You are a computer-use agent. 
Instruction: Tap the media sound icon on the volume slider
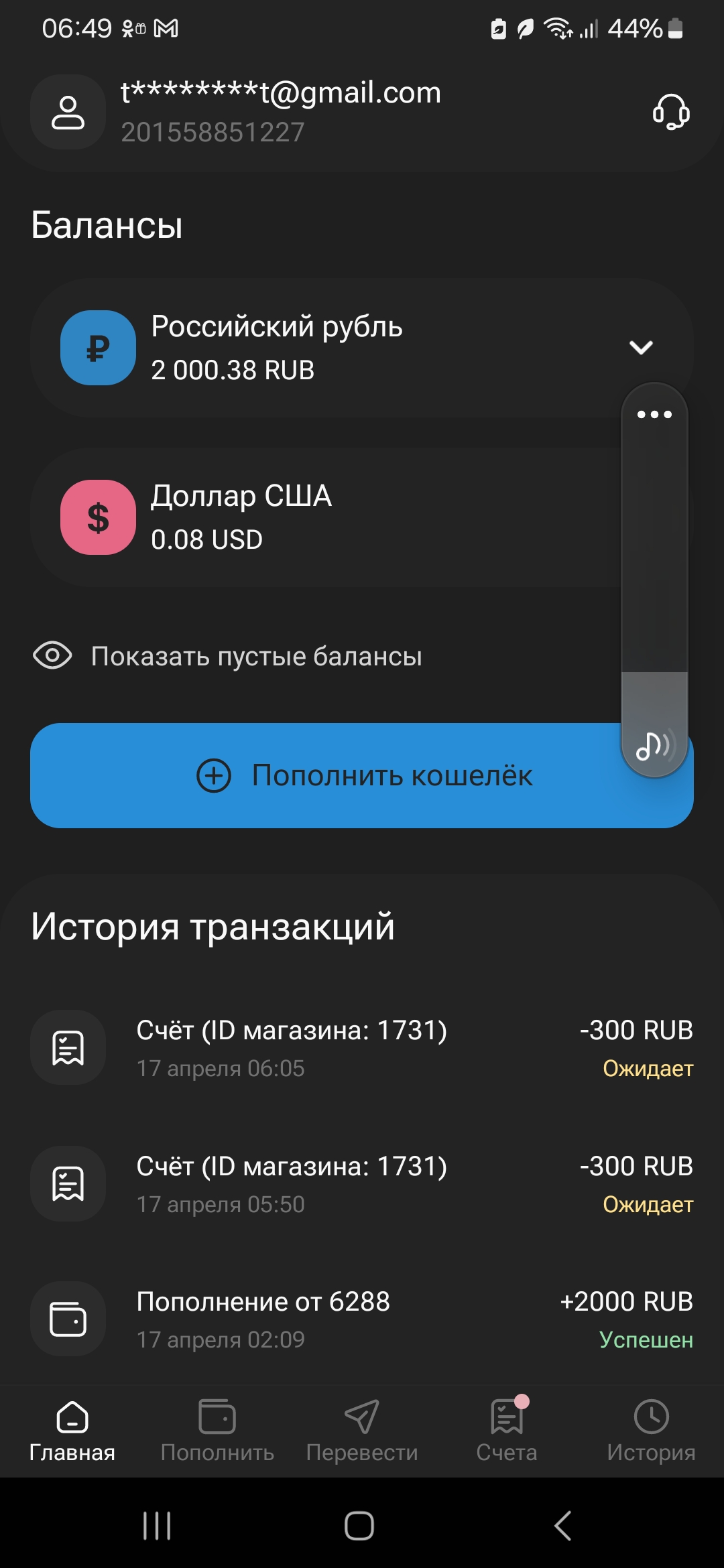pyautogui.click(x=654, y=745)
